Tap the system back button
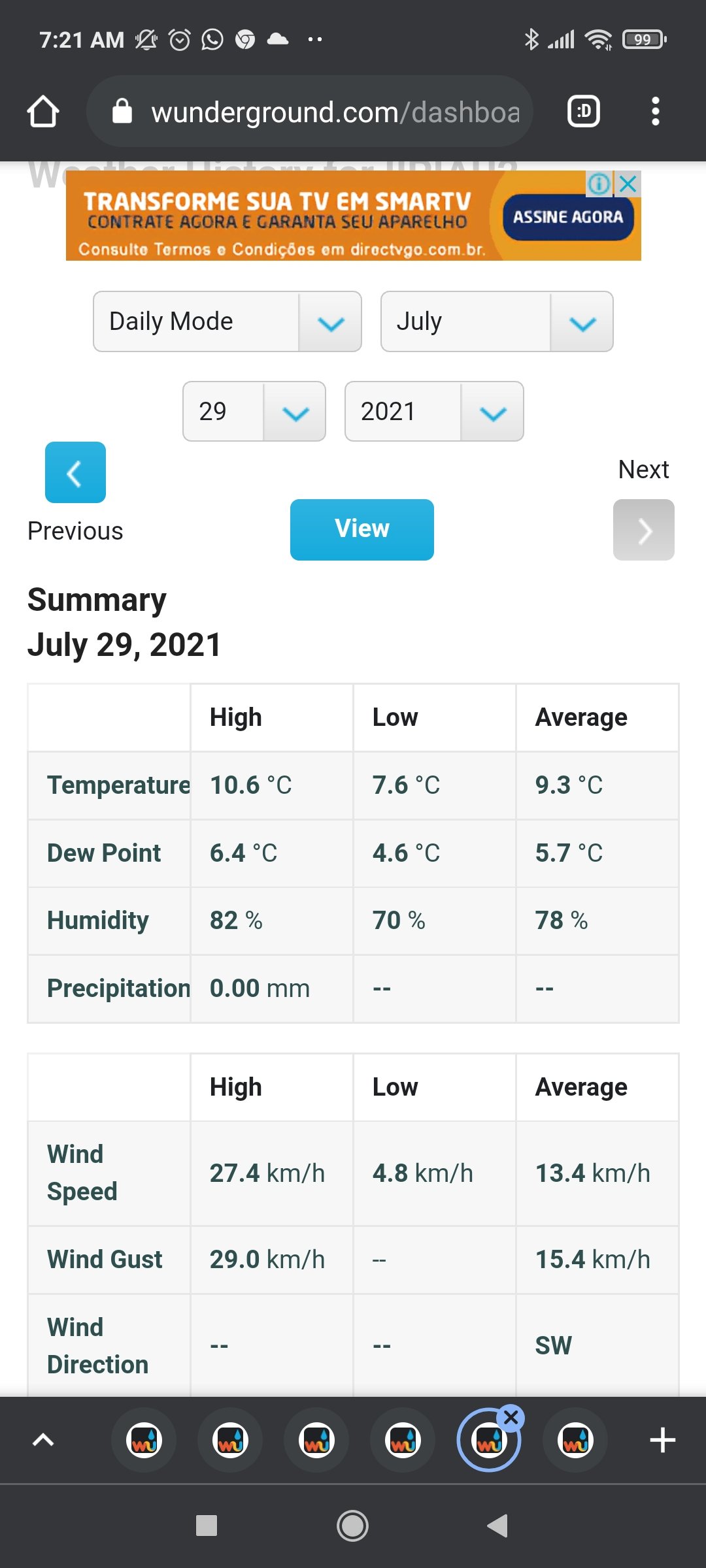706x1568 pixels. click(497, 1526)
